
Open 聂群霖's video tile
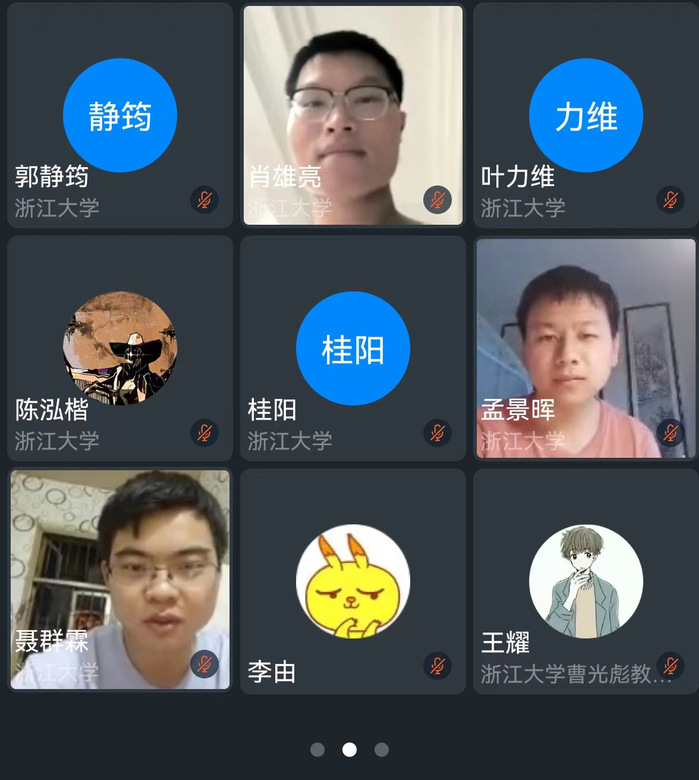120,580
